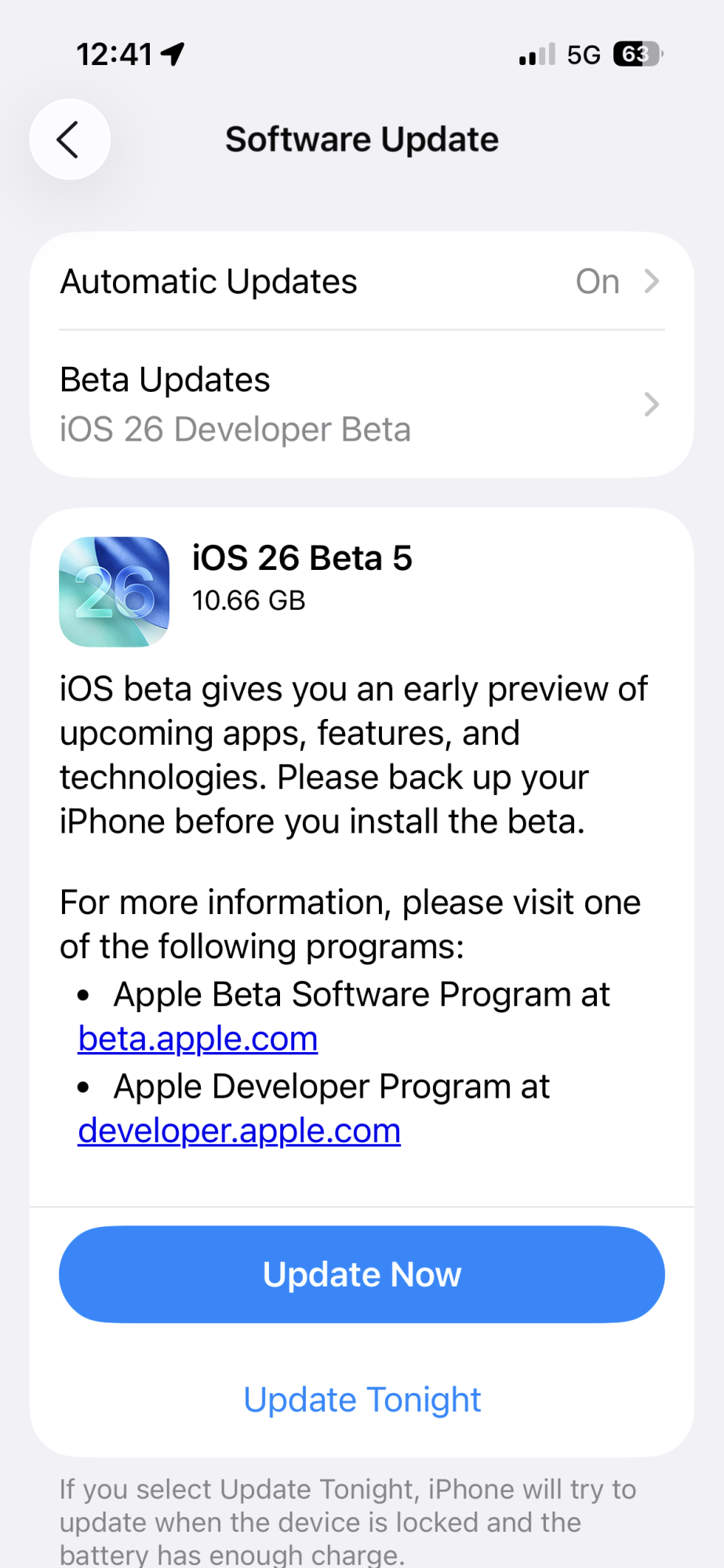724x1568 pixels.
Task: Go back from Software Update
Action: click(70, 140)
